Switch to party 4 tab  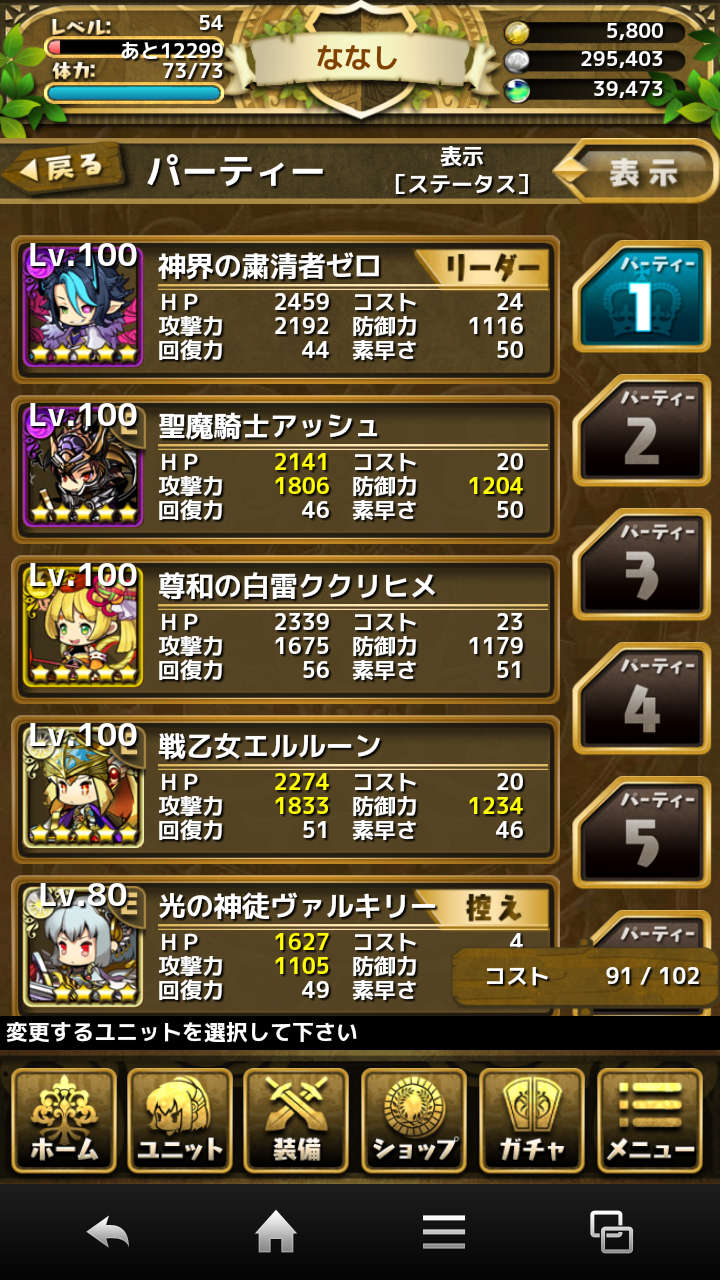tap(643, 698)
